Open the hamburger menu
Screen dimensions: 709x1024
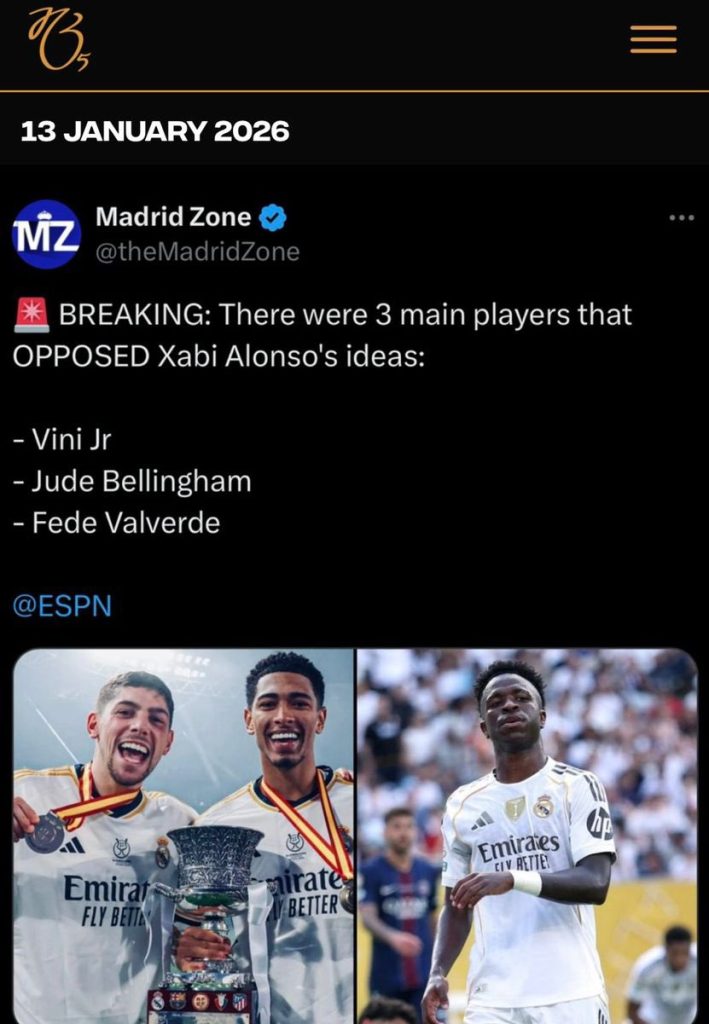tap(653, 39)
